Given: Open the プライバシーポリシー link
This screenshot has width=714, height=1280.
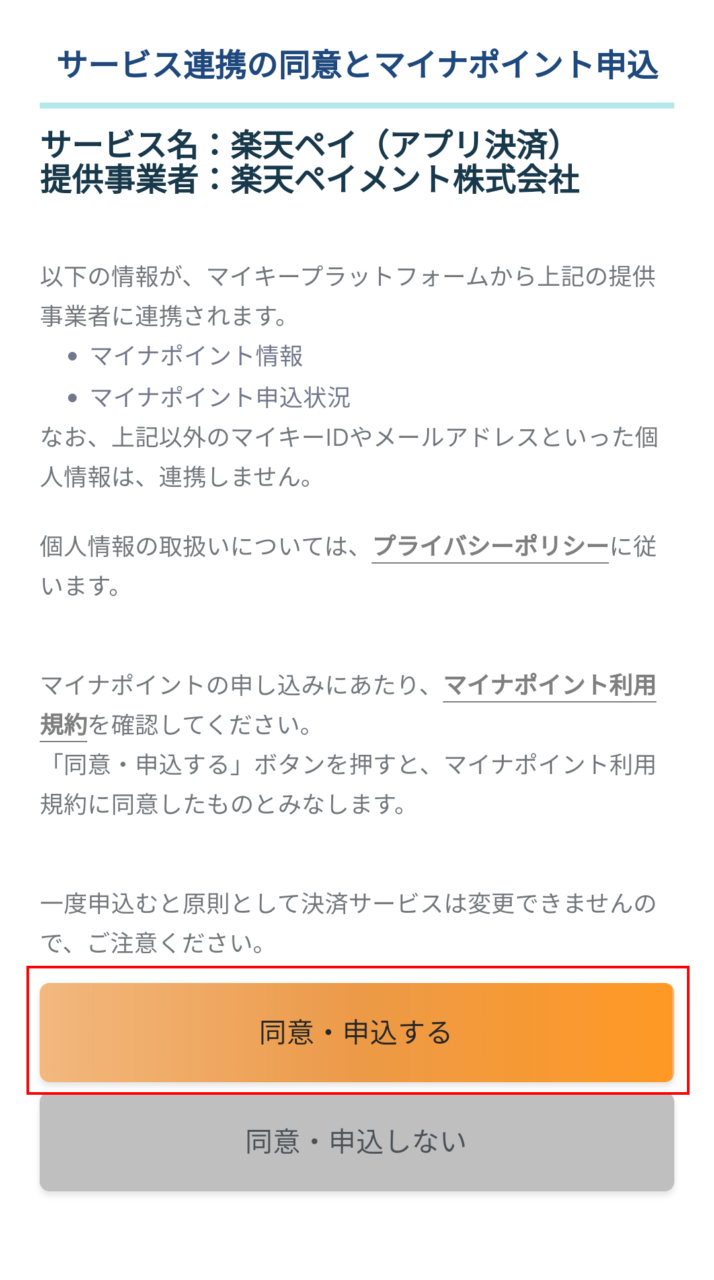Looking at the screenshot, I should point(490,547).
